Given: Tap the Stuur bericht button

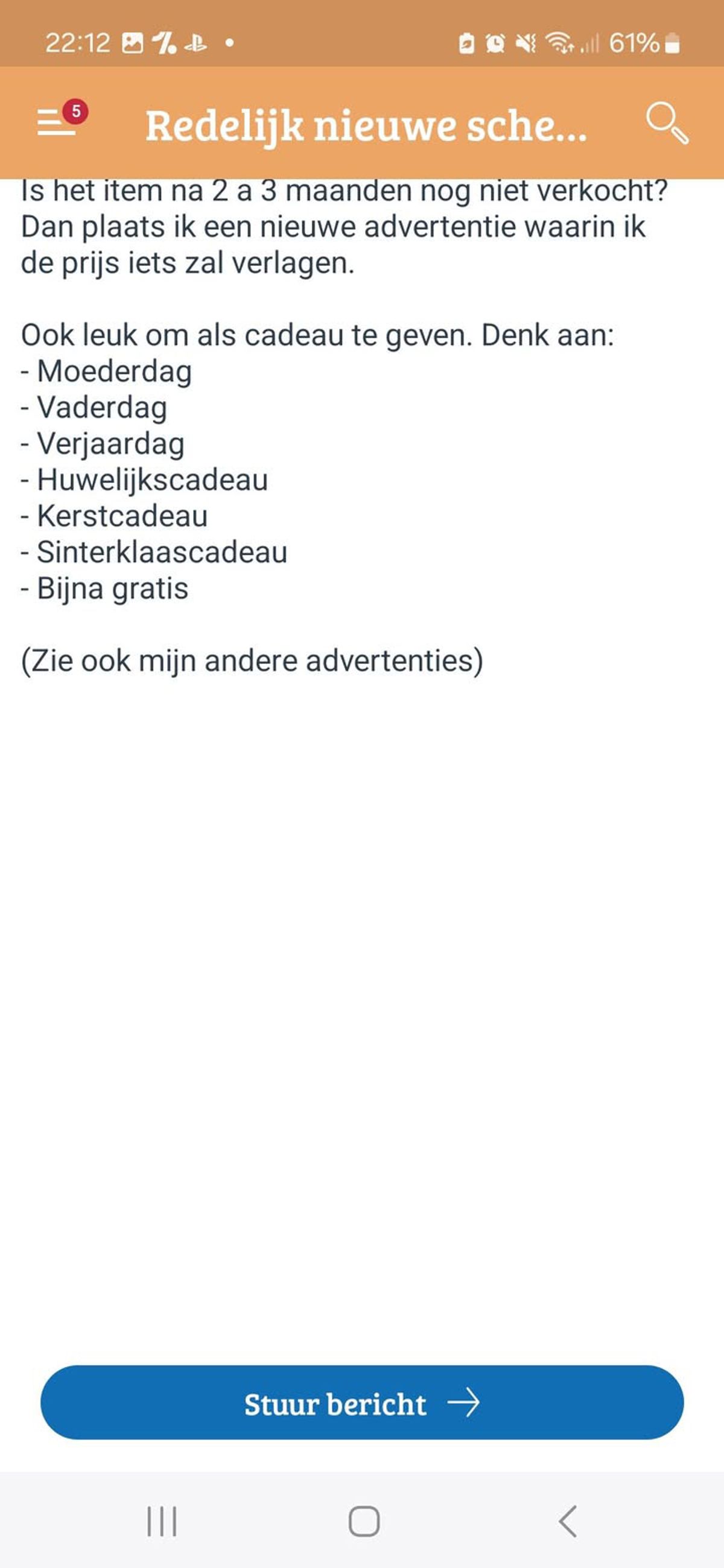Looking at the screenshot, I should pos(361,1403).
